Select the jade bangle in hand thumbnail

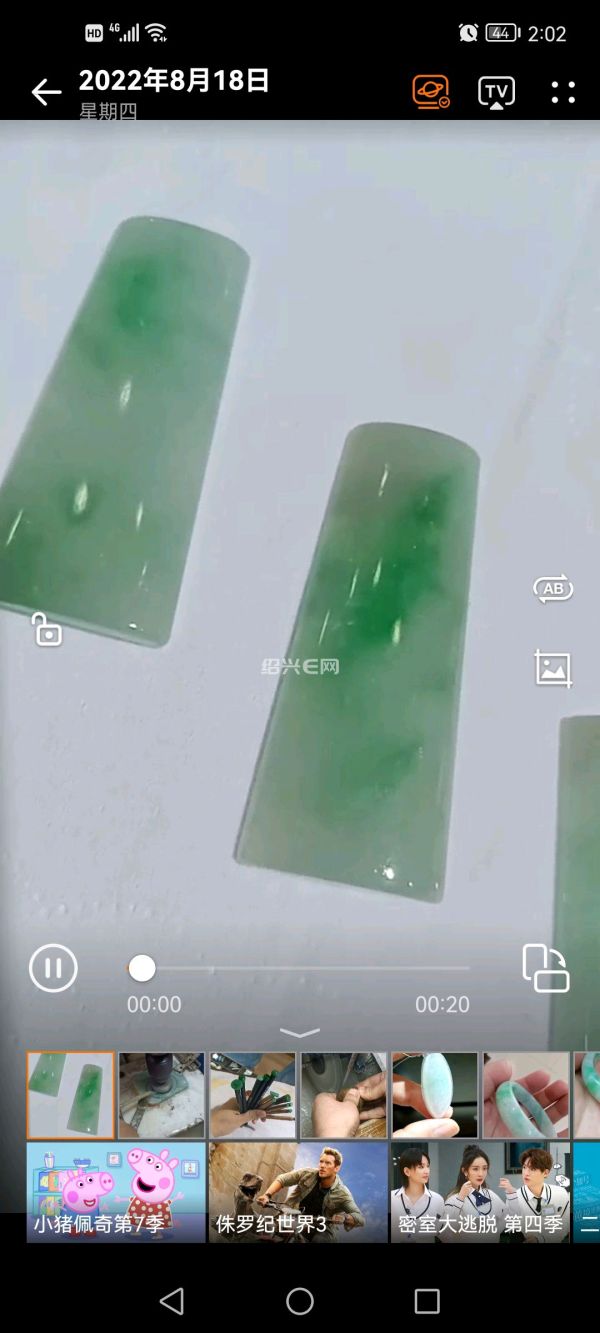pyautogui.click(x=526, y=1095)
